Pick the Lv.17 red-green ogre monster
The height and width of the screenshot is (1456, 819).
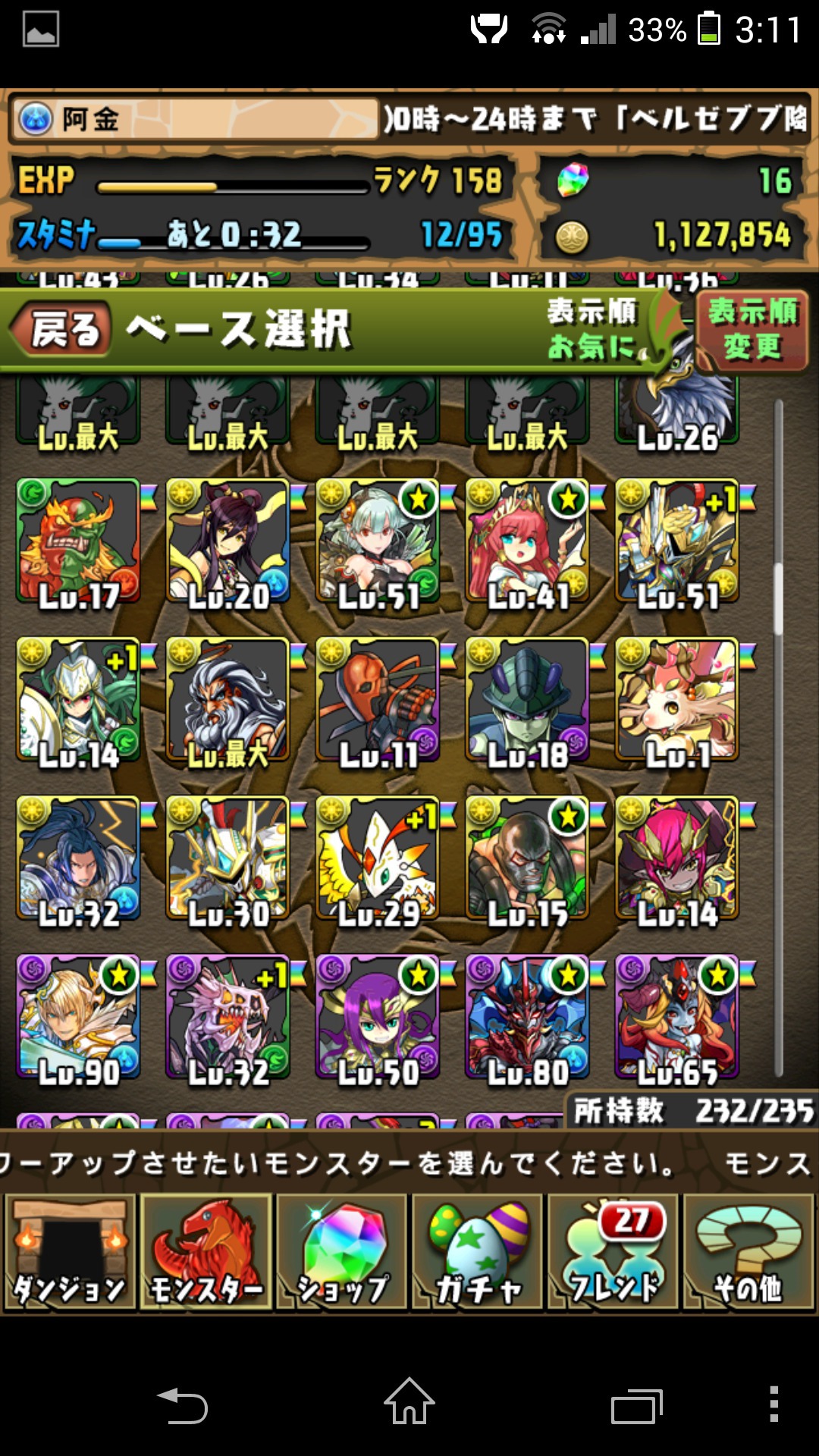(x=78, y=541)
